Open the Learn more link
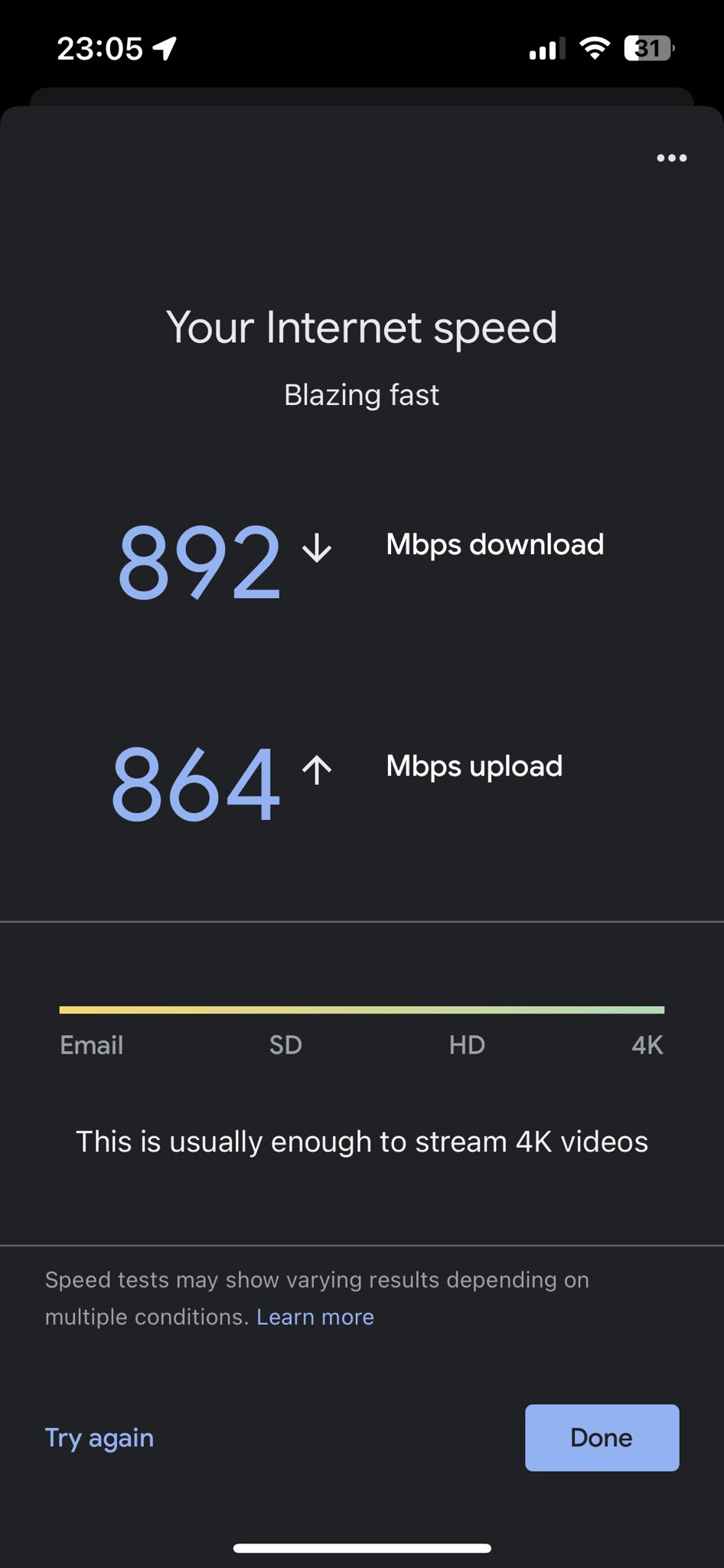724x1568 pixels. (315, 1317)
